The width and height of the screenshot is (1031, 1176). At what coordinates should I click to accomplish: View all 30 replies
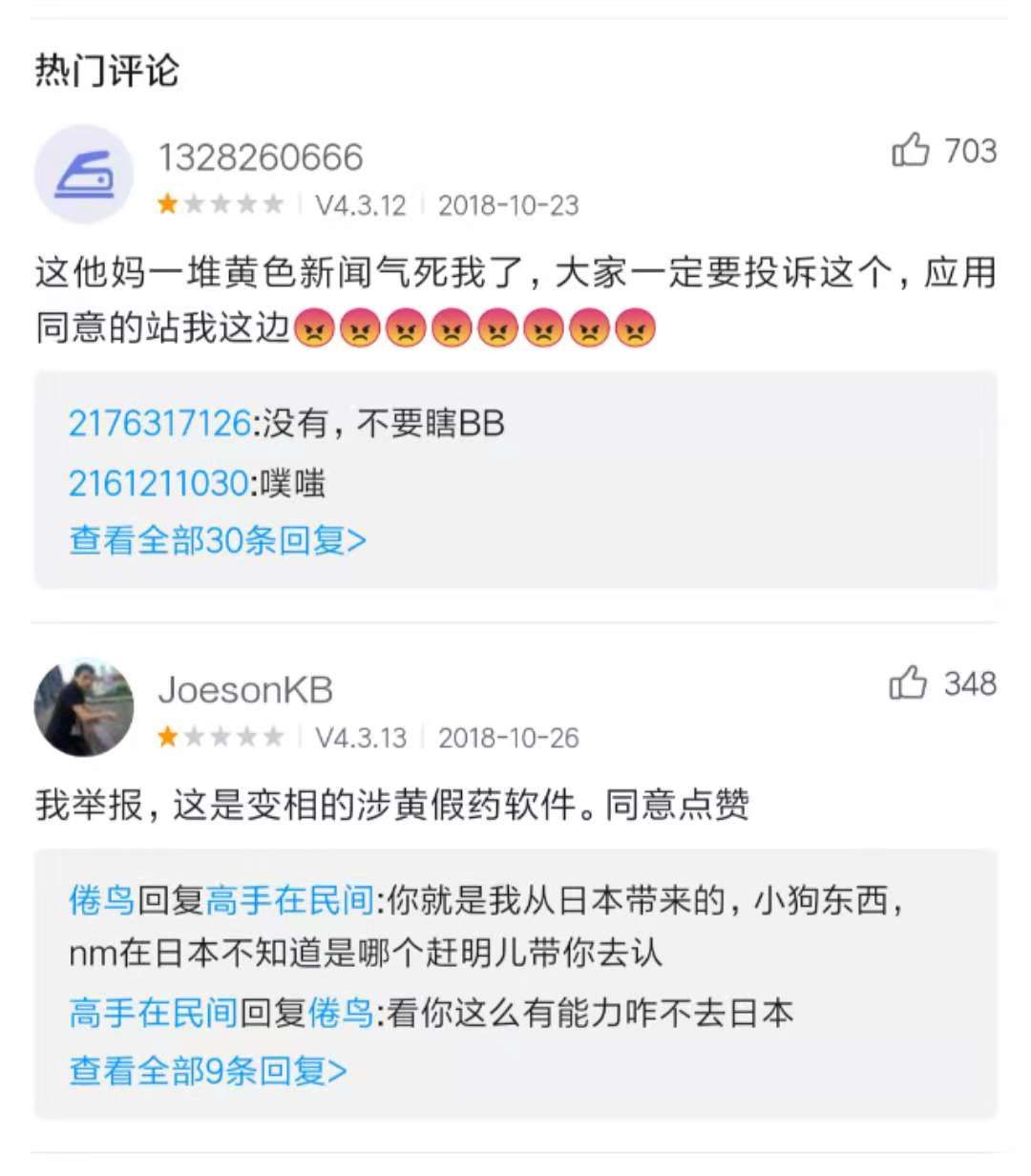point(218,540)
